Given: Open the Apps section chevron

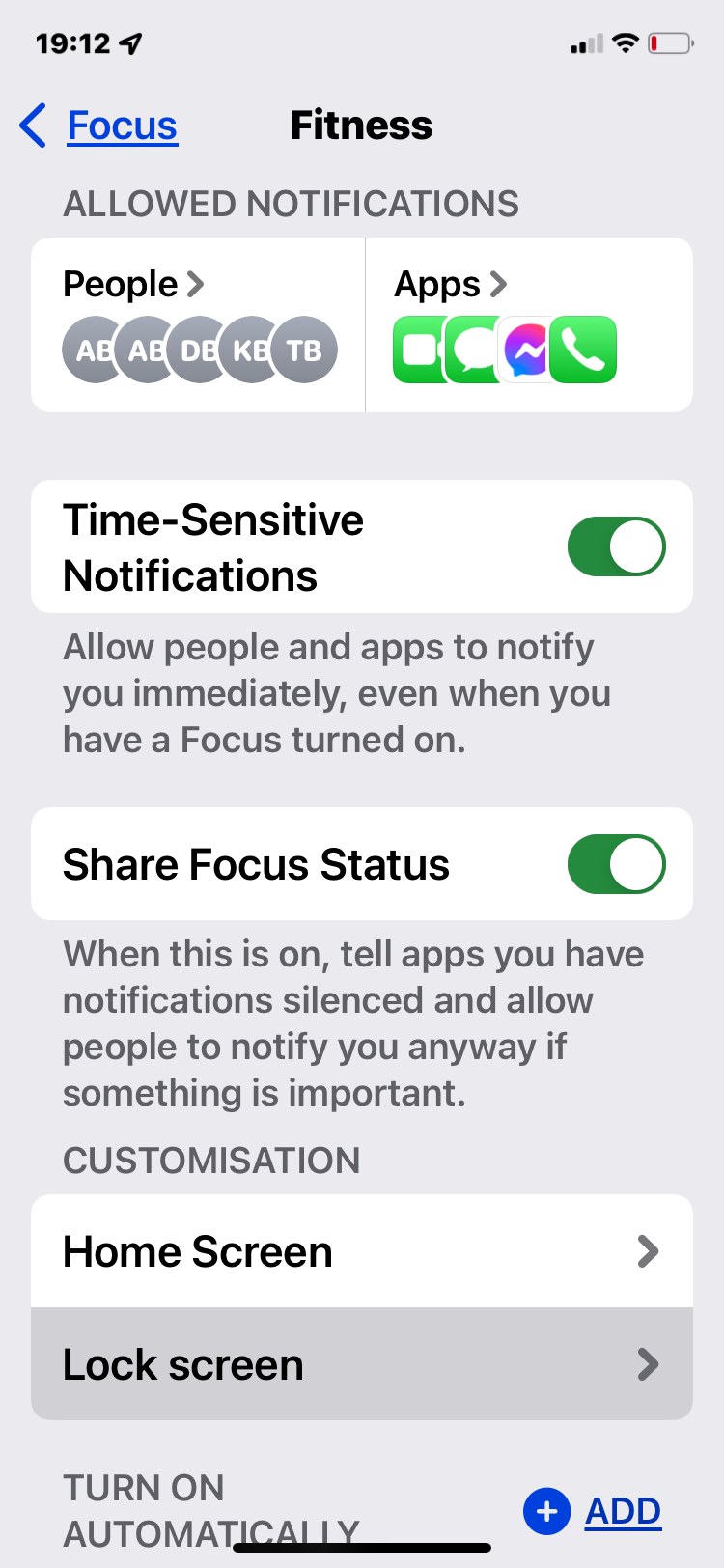Looking at the screenshot, I should pos(498,283).
